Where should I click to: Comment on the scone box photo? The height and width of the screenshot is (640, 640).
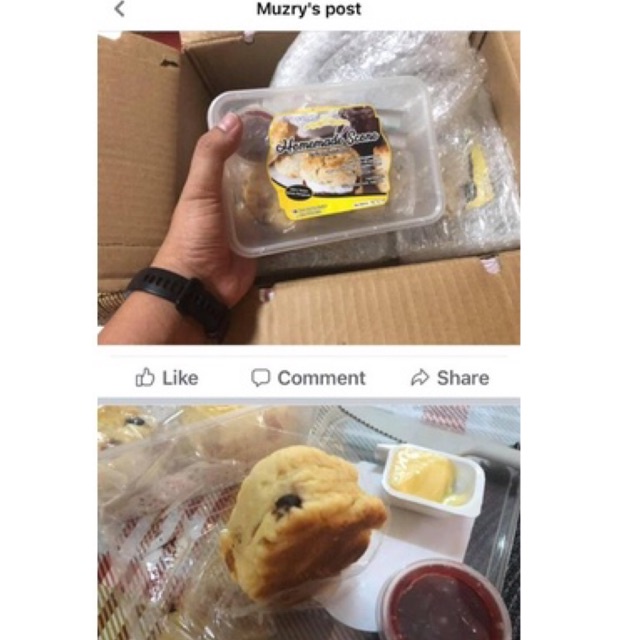308,378
